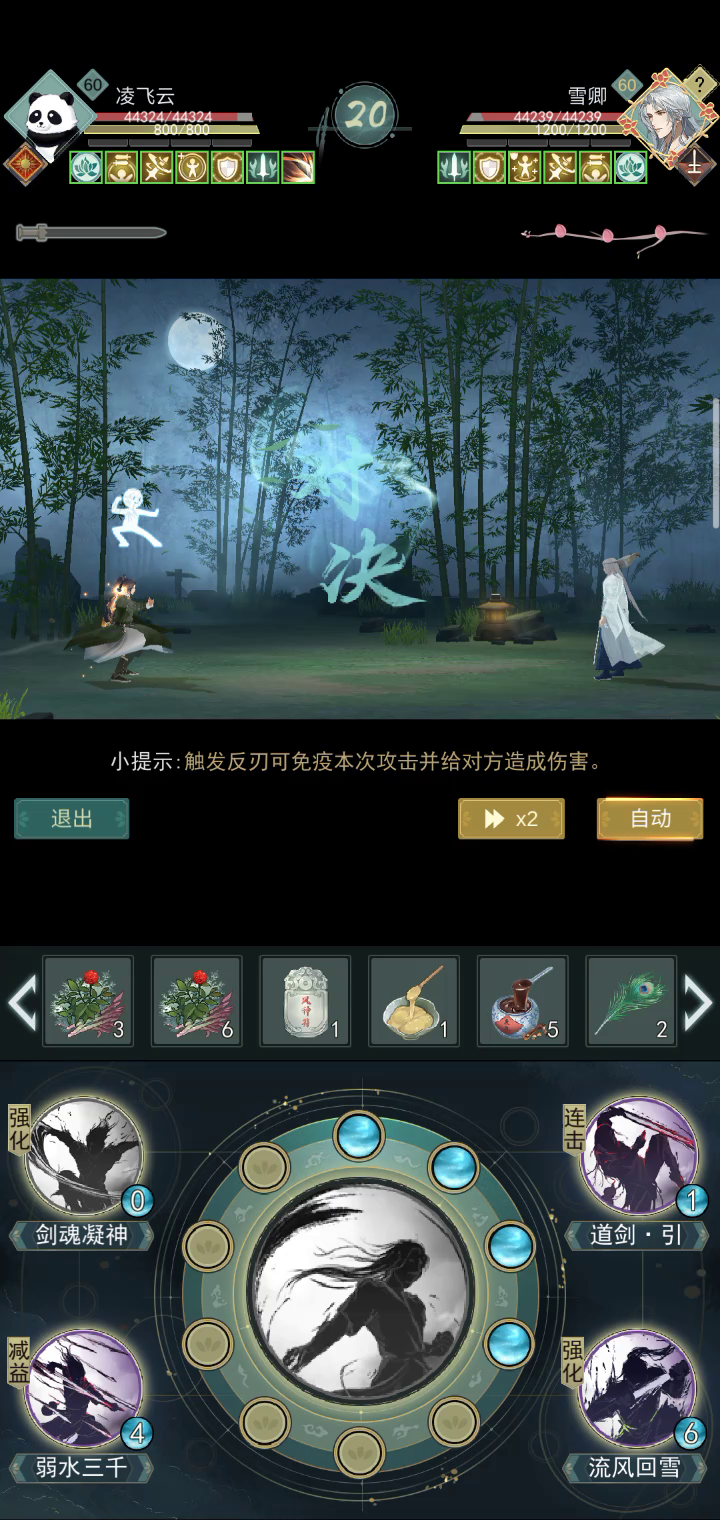Viewport: 720px width, 1520px height.
Task: Use the ointment bowl item
Action: pos(414,1002)
